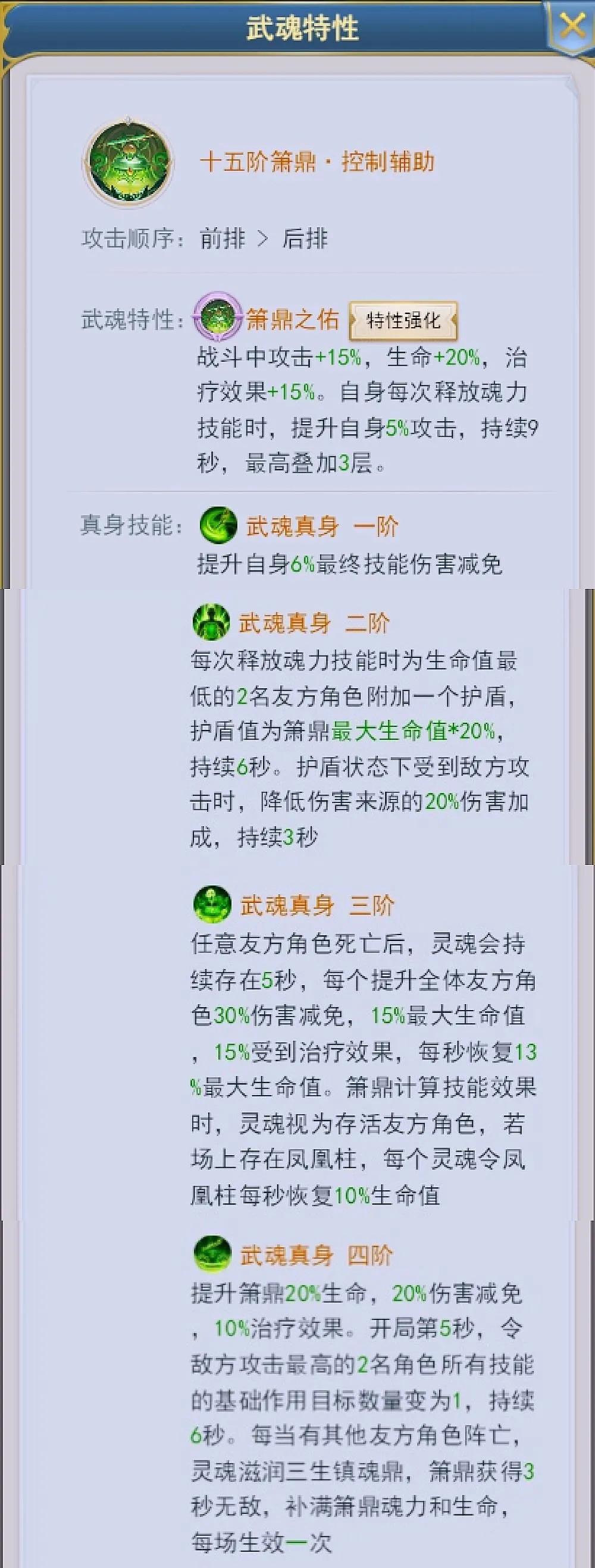Close the 武魂特性 dialog
This screenshot has height=1568, width=595.
pos(571,26)
